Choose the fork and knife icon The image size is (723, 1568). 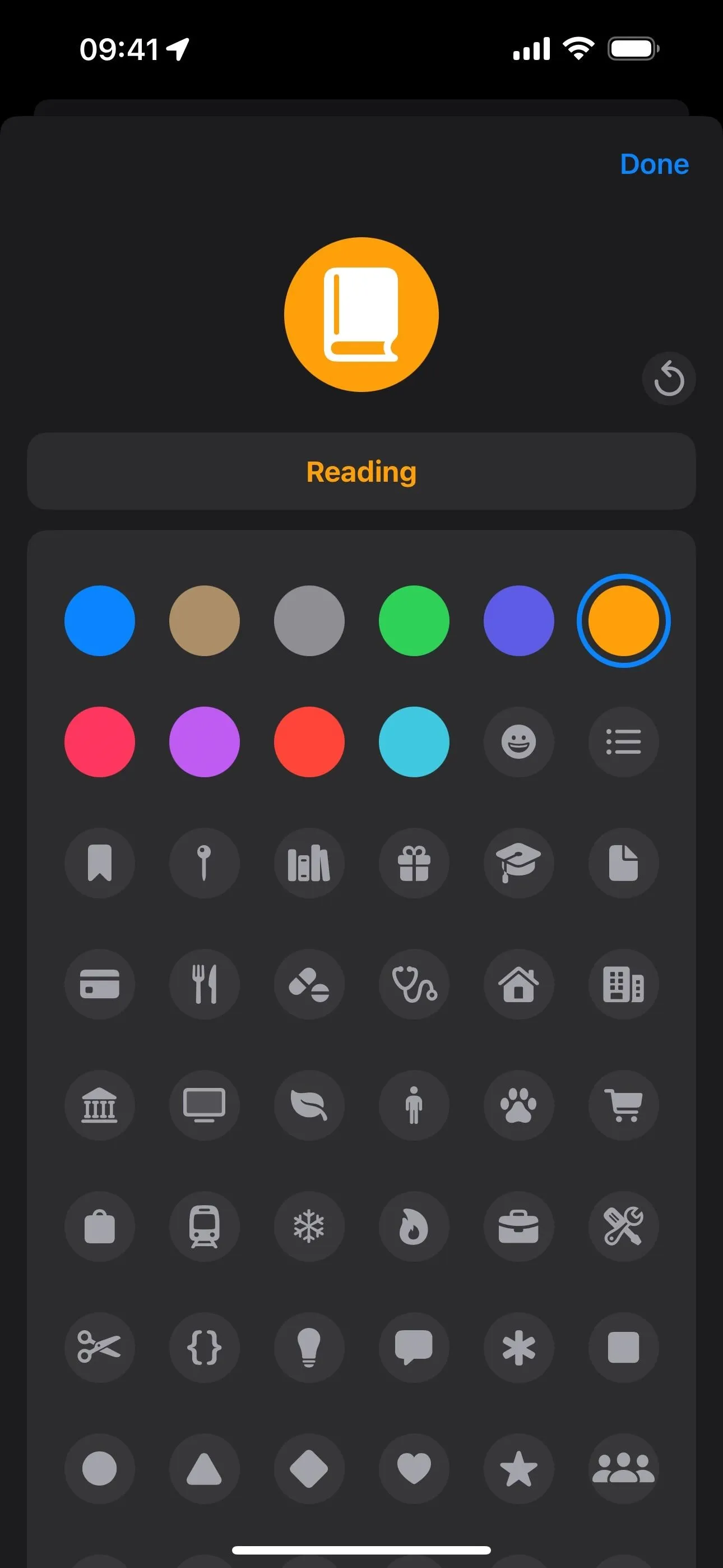205,984
